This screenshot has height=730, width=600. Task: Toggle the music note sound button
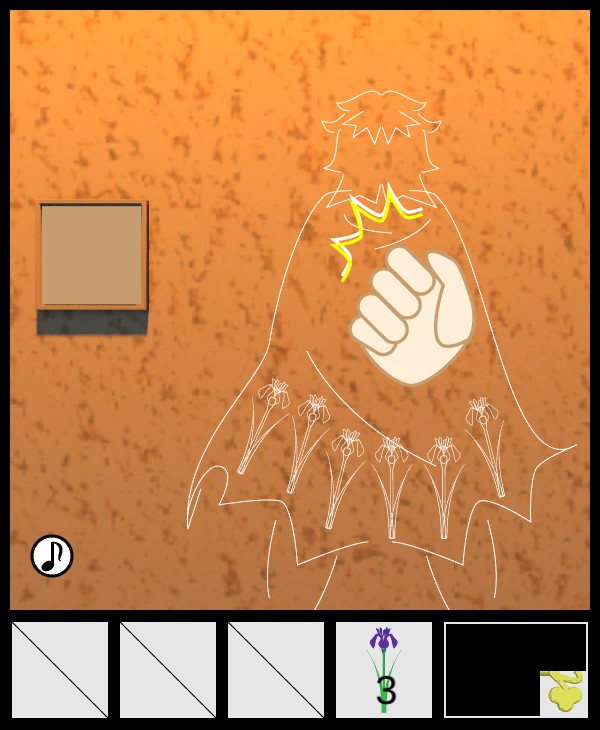[52, 556]
